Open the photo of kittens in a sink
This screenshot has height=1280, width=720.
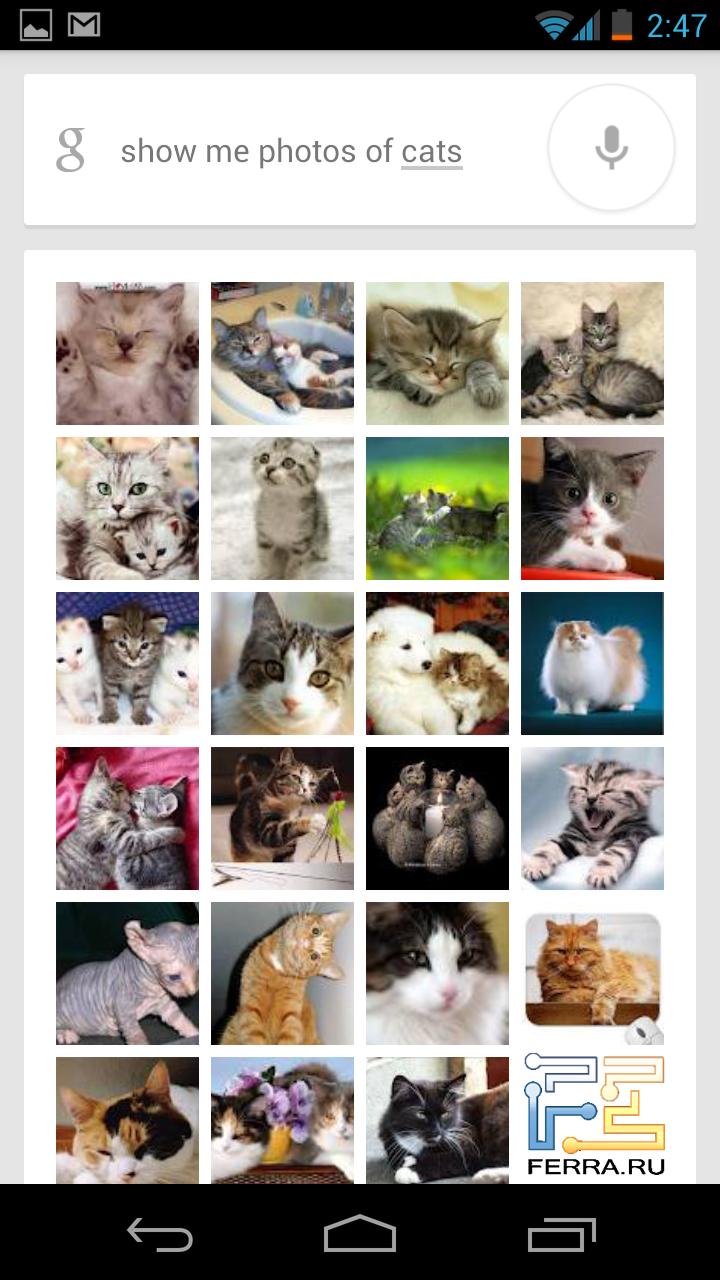click(282, 353)
